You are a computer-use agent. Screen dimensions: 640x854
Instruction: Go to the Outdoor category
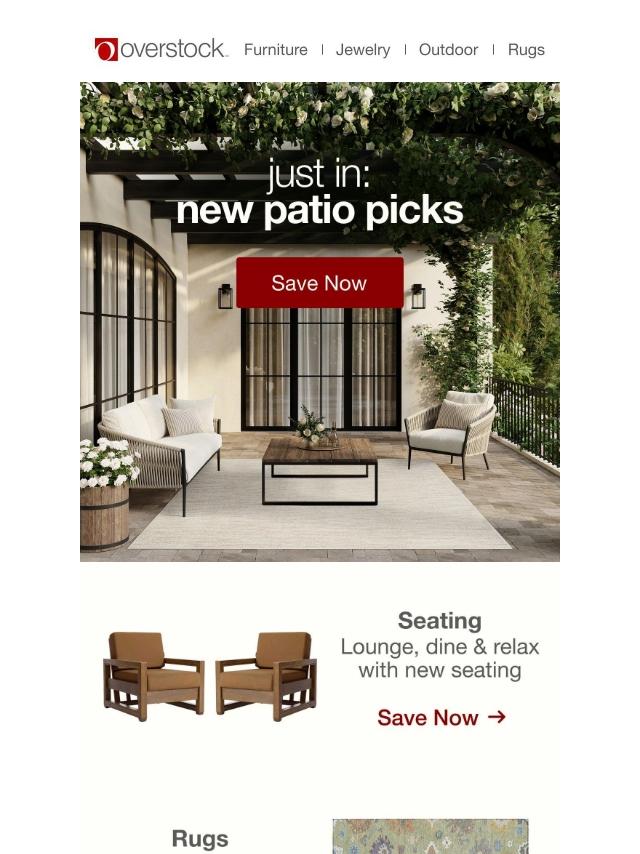(448, 49)
